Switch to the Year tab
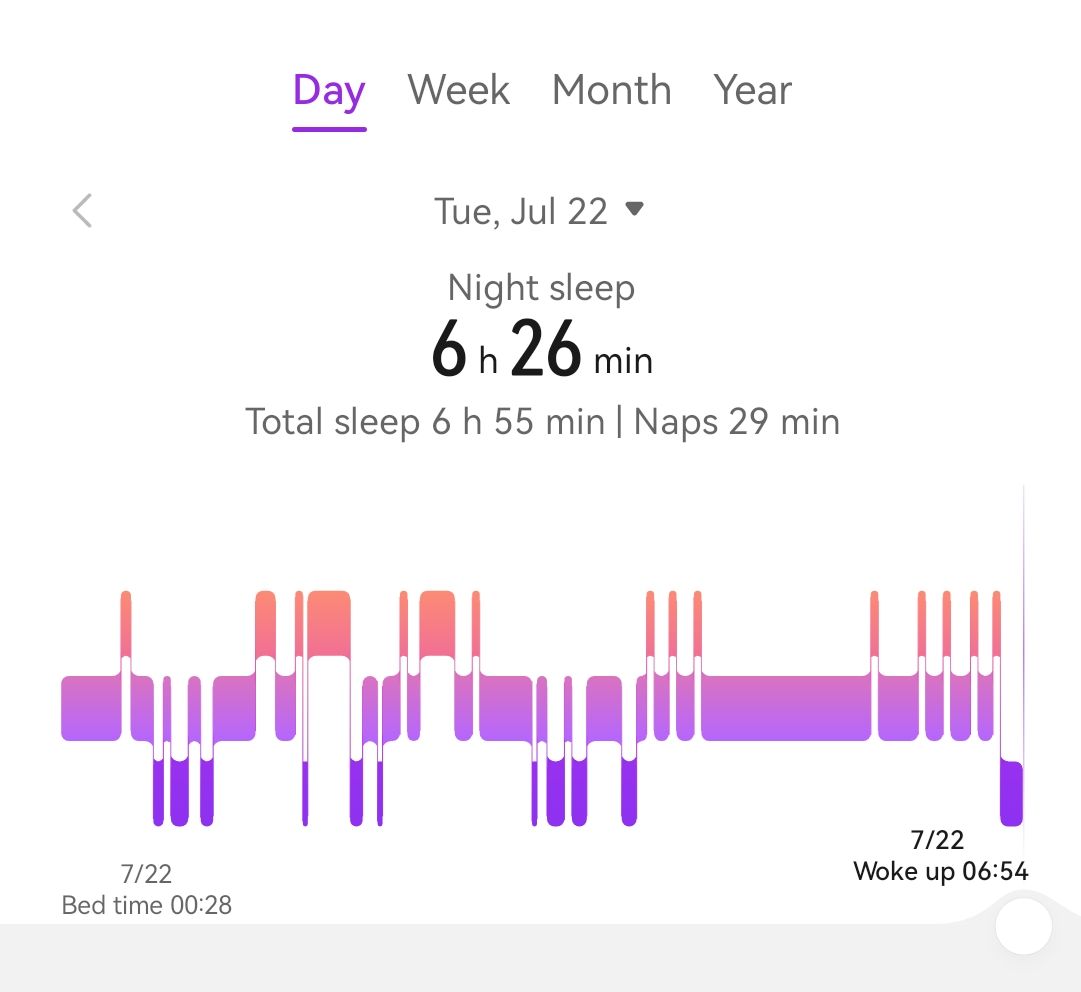The width and height of the screenshot is (1081, 992). tap(752, 91)
